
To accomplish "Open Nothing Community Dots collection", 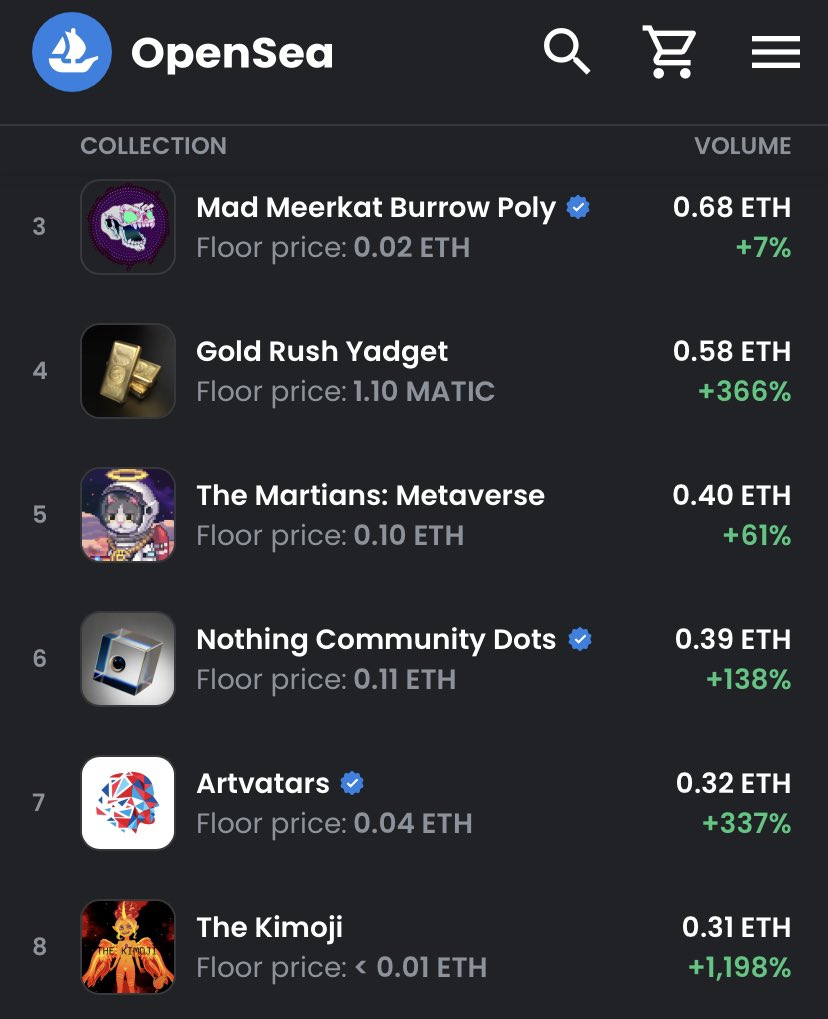I will (x=414, y=659).
